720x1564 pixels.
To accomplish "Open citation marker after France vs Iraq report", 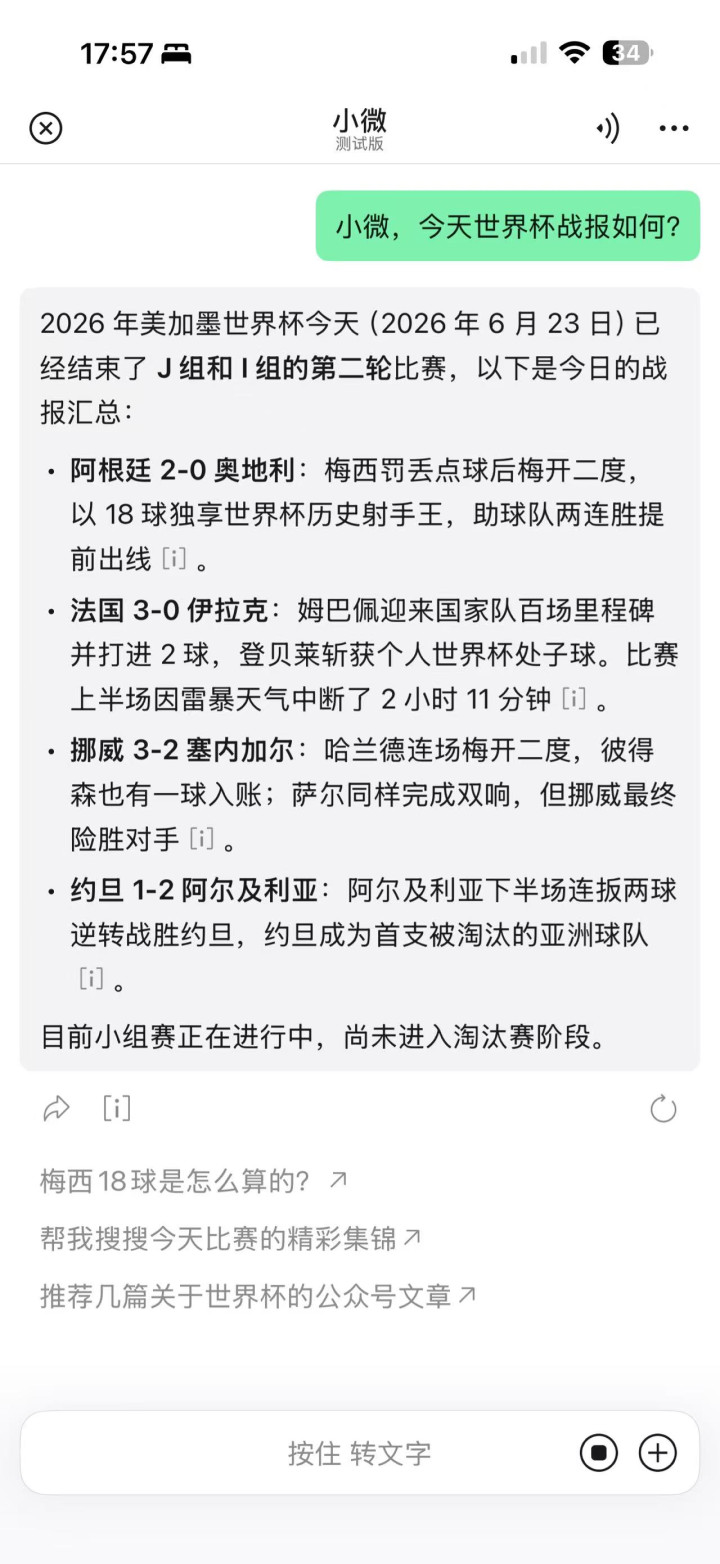I will click(x=573, y=699).
